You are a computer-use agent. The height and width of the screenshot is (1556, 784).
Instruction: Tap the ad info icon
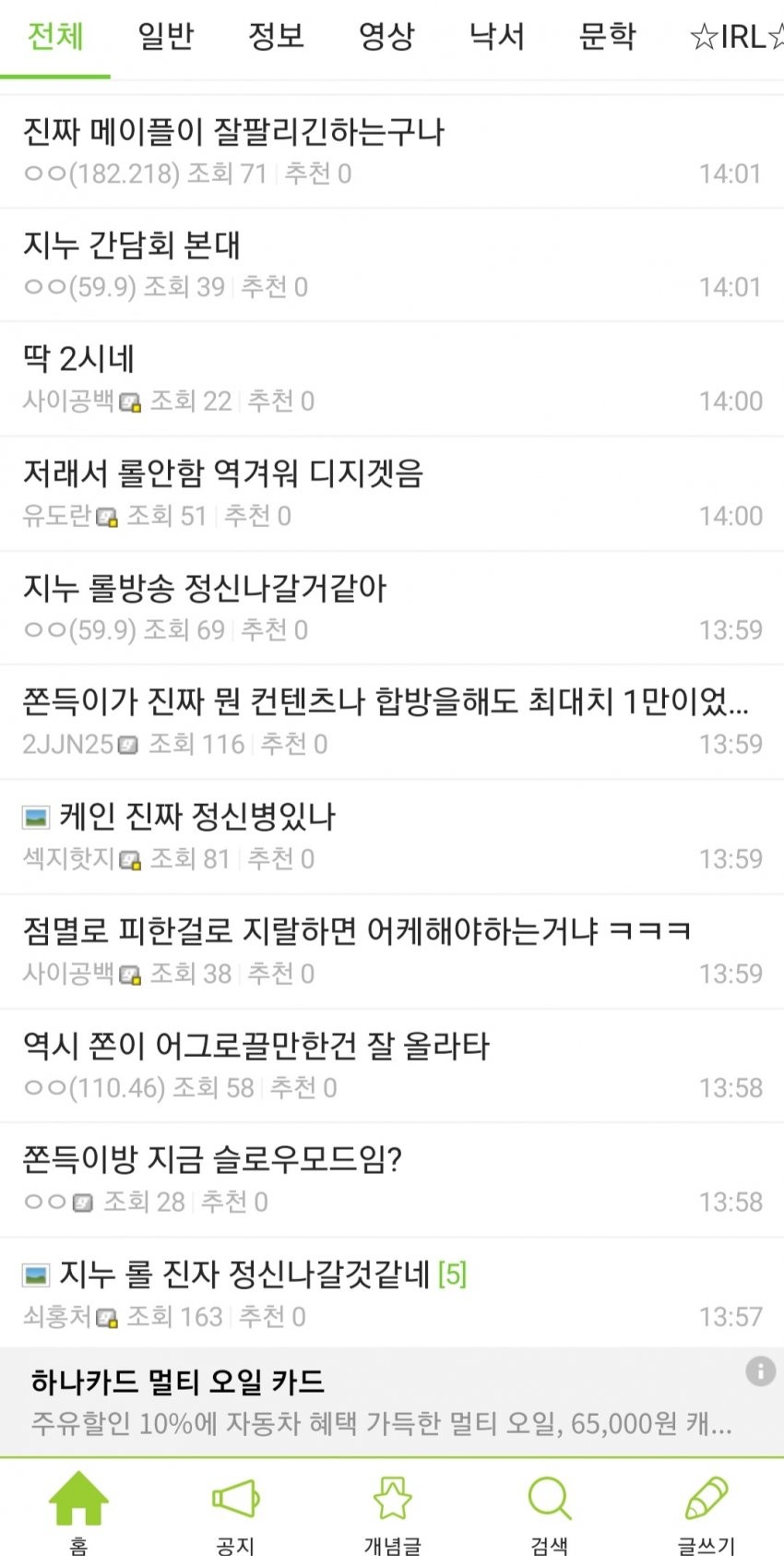pos(760,1371)
